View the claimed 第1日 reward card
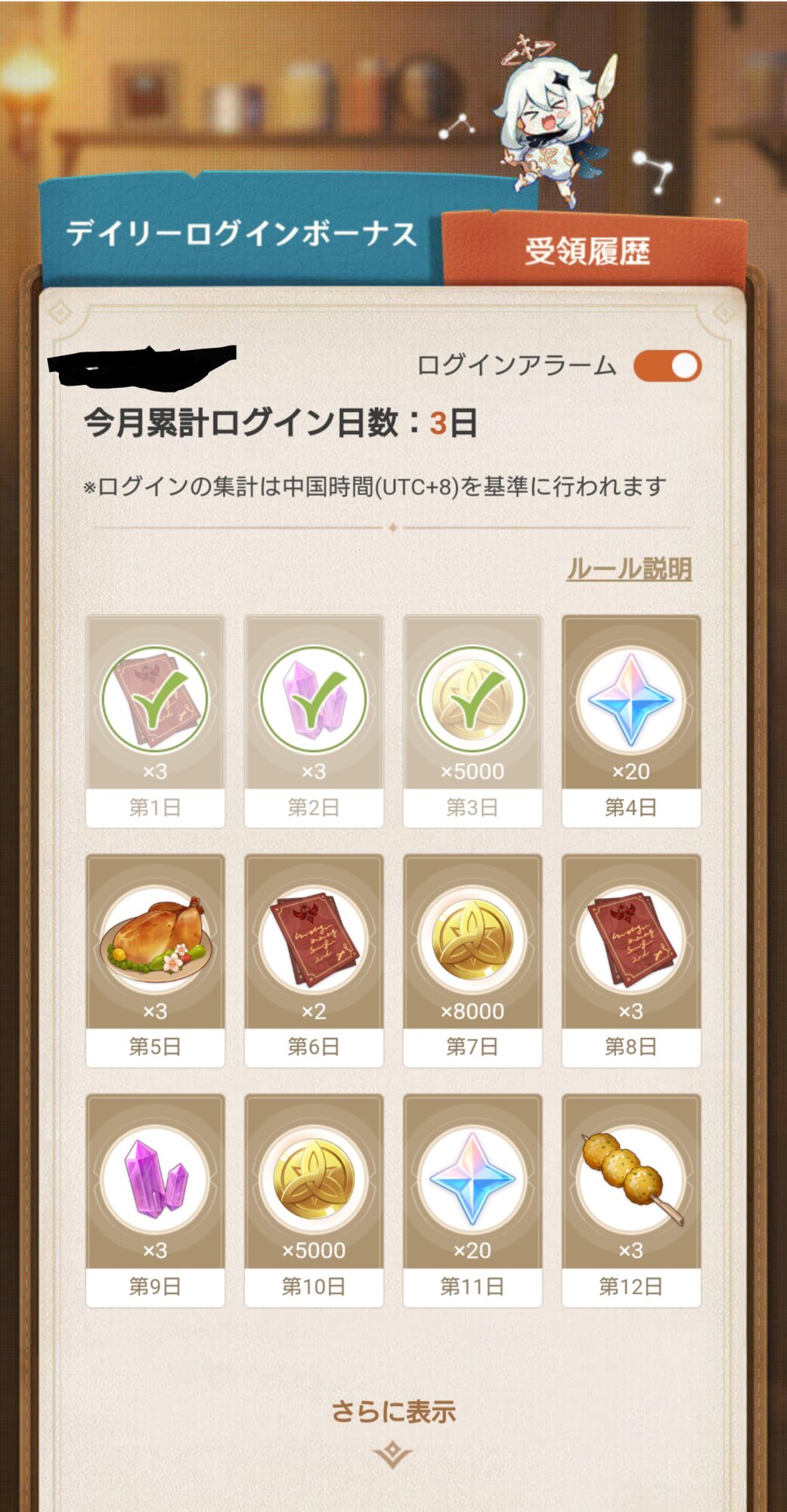This screenshot has width=787, height=1512. pos(155,720)
